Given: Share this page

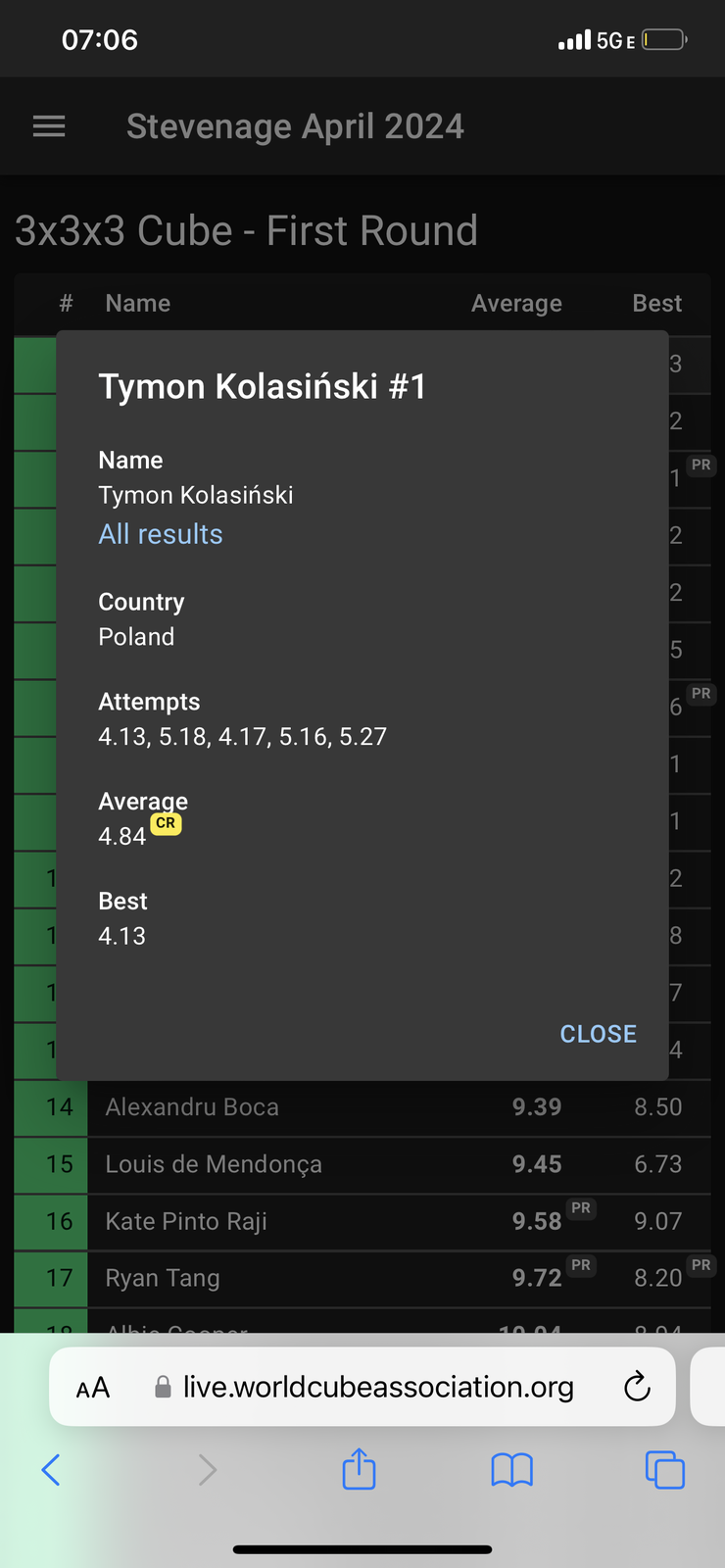Looking at the screenshot, I should tap(360, 1468).
